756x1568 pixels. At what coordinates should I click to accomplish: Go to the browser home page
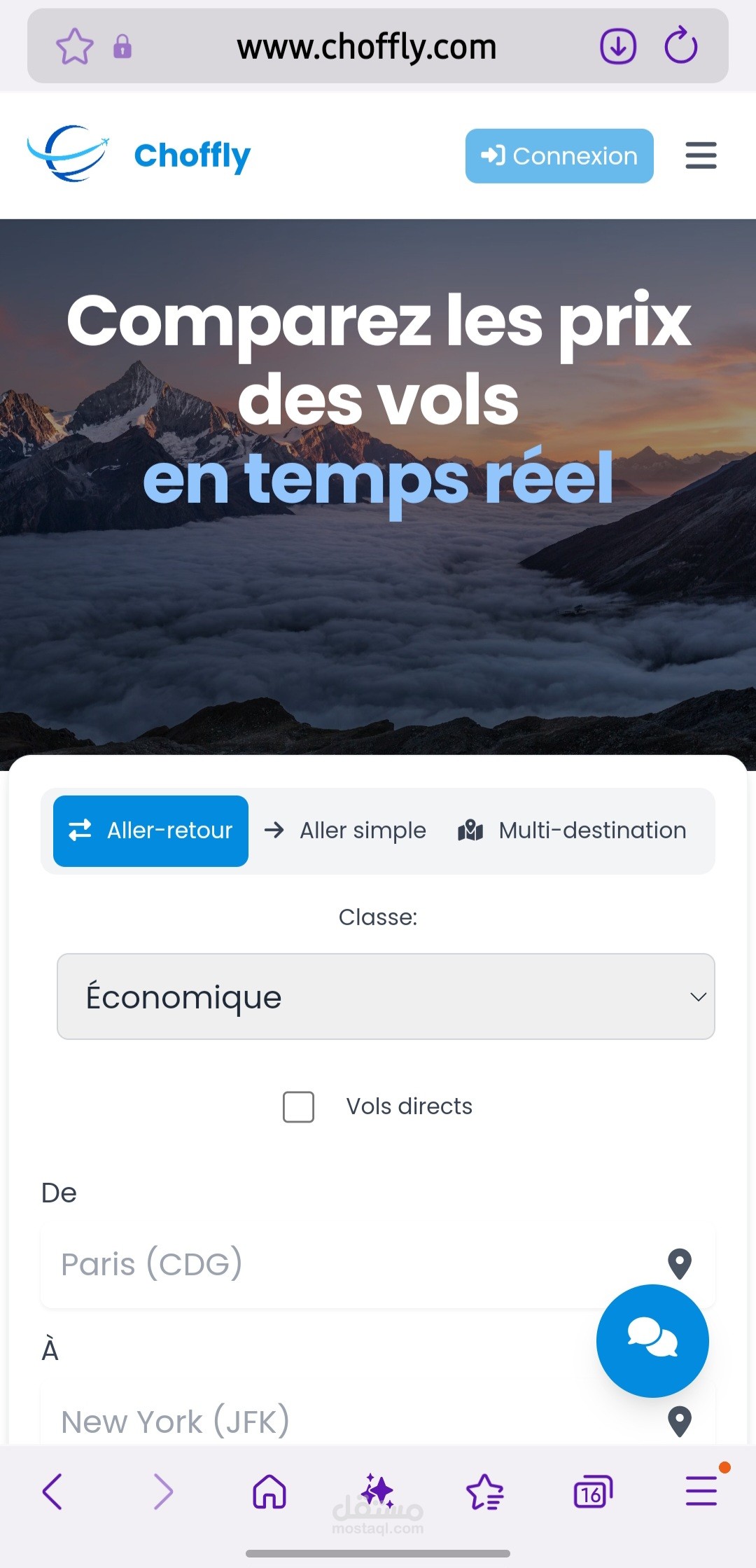pyautogui.click(x=269, y=1492)
